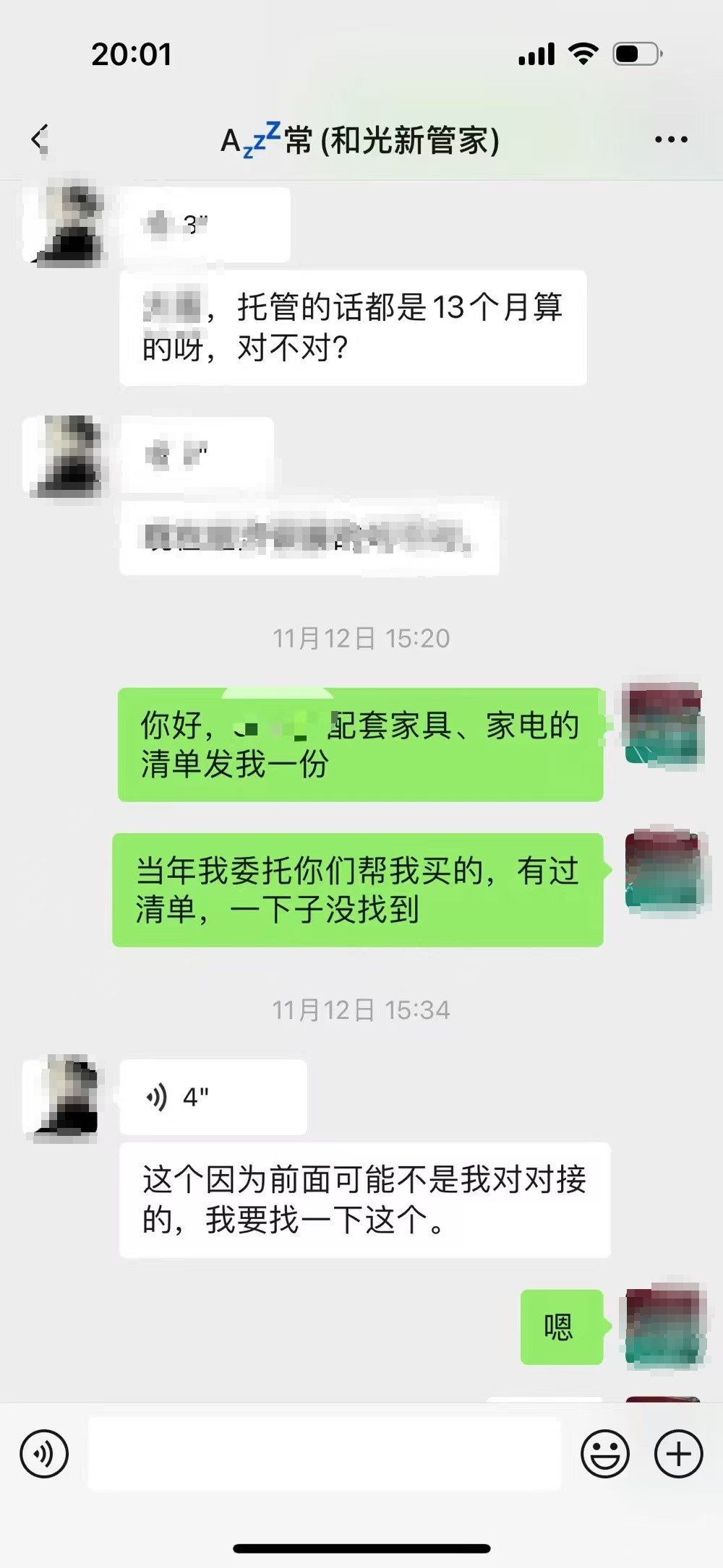The height and width of the screenshot is (1568, 723).
Task: Open the three-dot chat info menu
Action: click(671, 139)
